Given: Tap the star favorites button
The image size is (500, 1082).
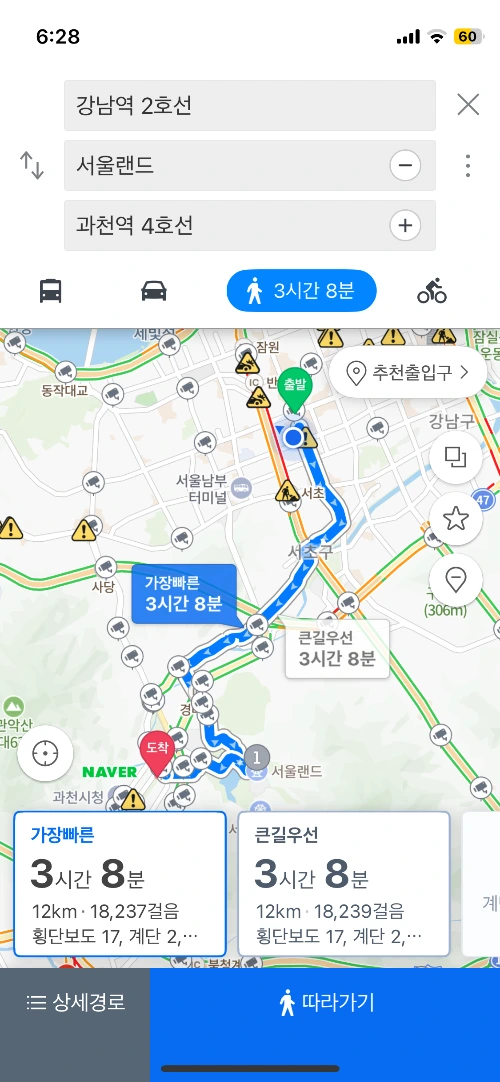Looking at the screenshot, I should (456, 519).
